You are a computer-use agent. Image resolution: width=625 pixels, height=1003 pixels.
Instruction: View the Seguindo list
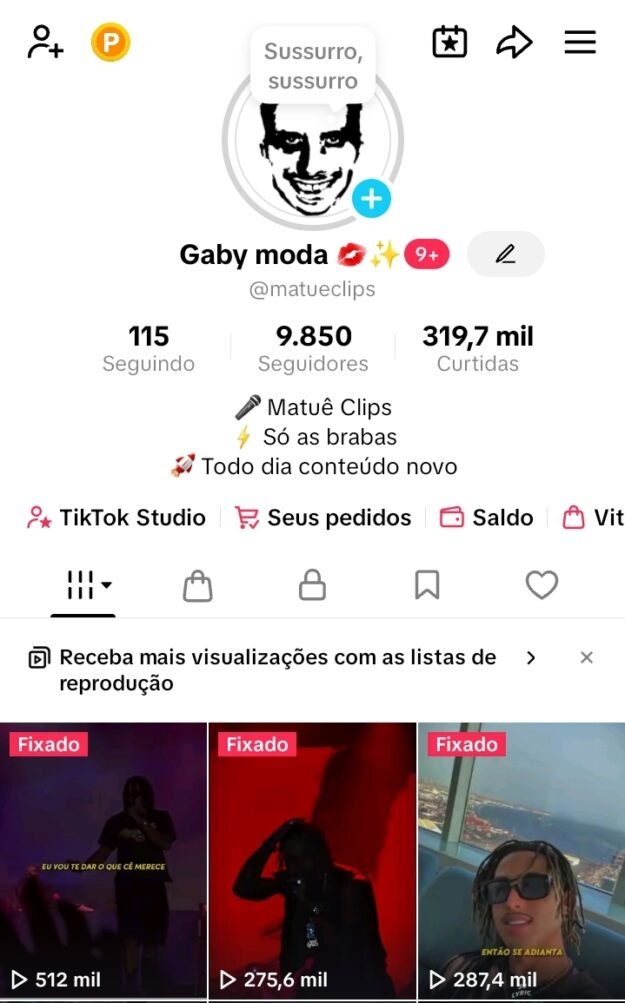coord(148,348)
